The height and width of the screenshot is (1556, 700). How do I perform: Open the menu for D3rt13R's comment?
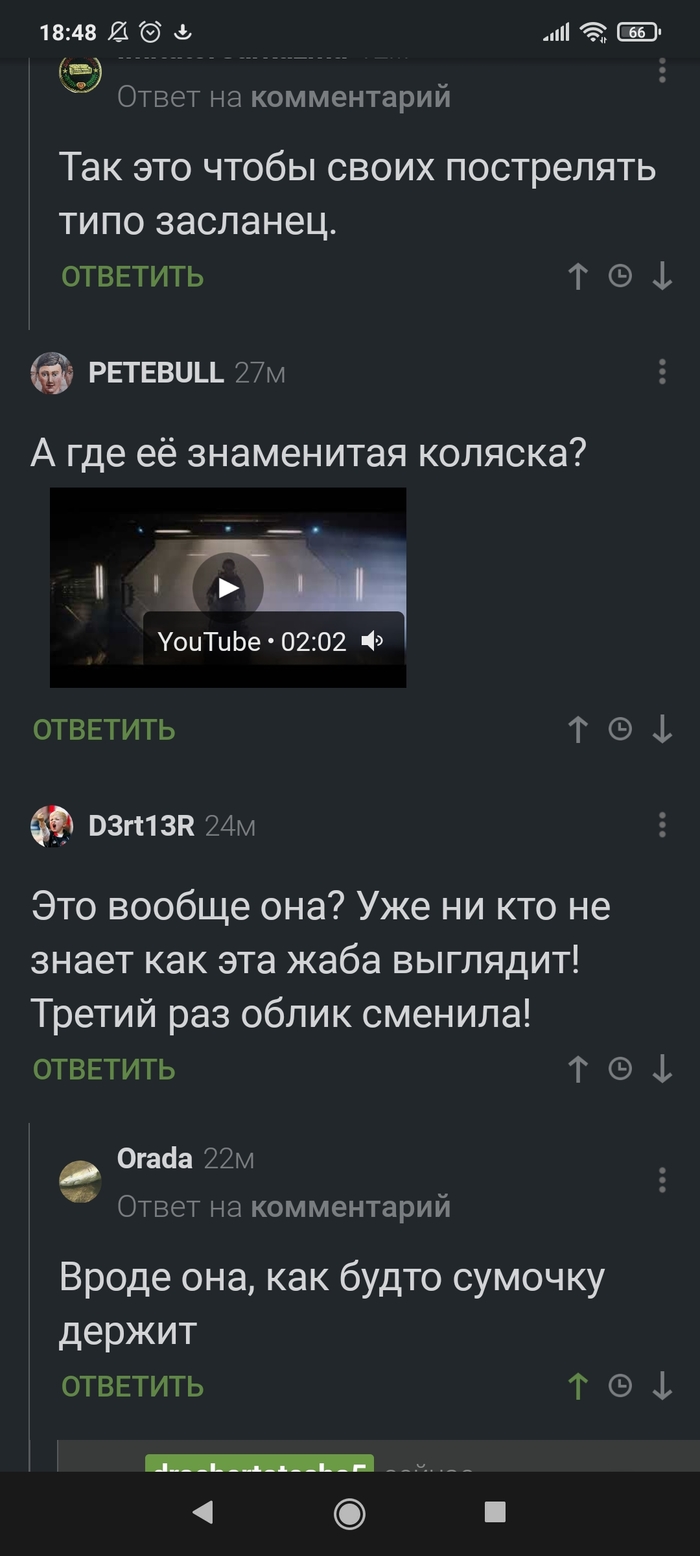(662, 825)
